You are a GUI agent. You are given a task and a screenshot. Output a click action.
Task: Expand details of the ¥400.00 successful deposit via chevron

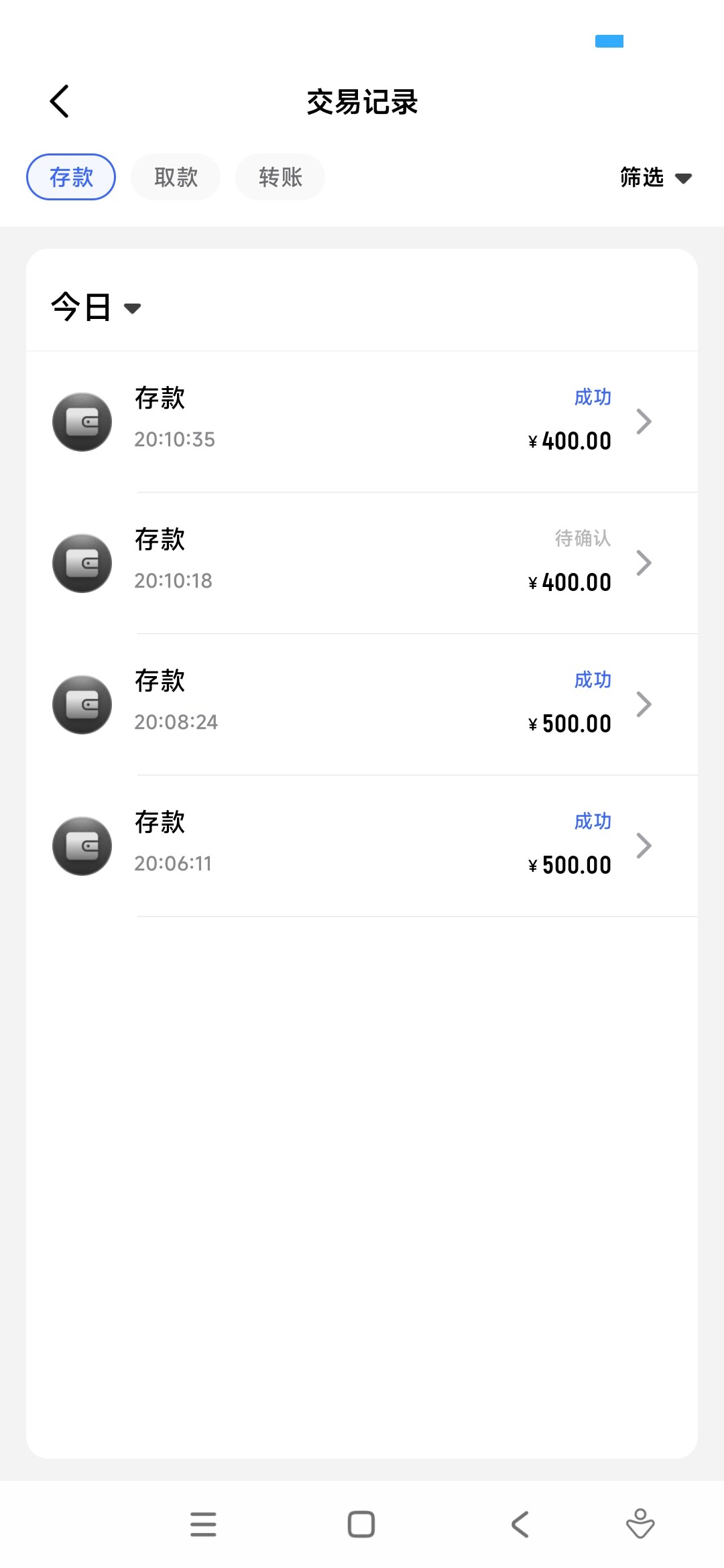(644, 421)
